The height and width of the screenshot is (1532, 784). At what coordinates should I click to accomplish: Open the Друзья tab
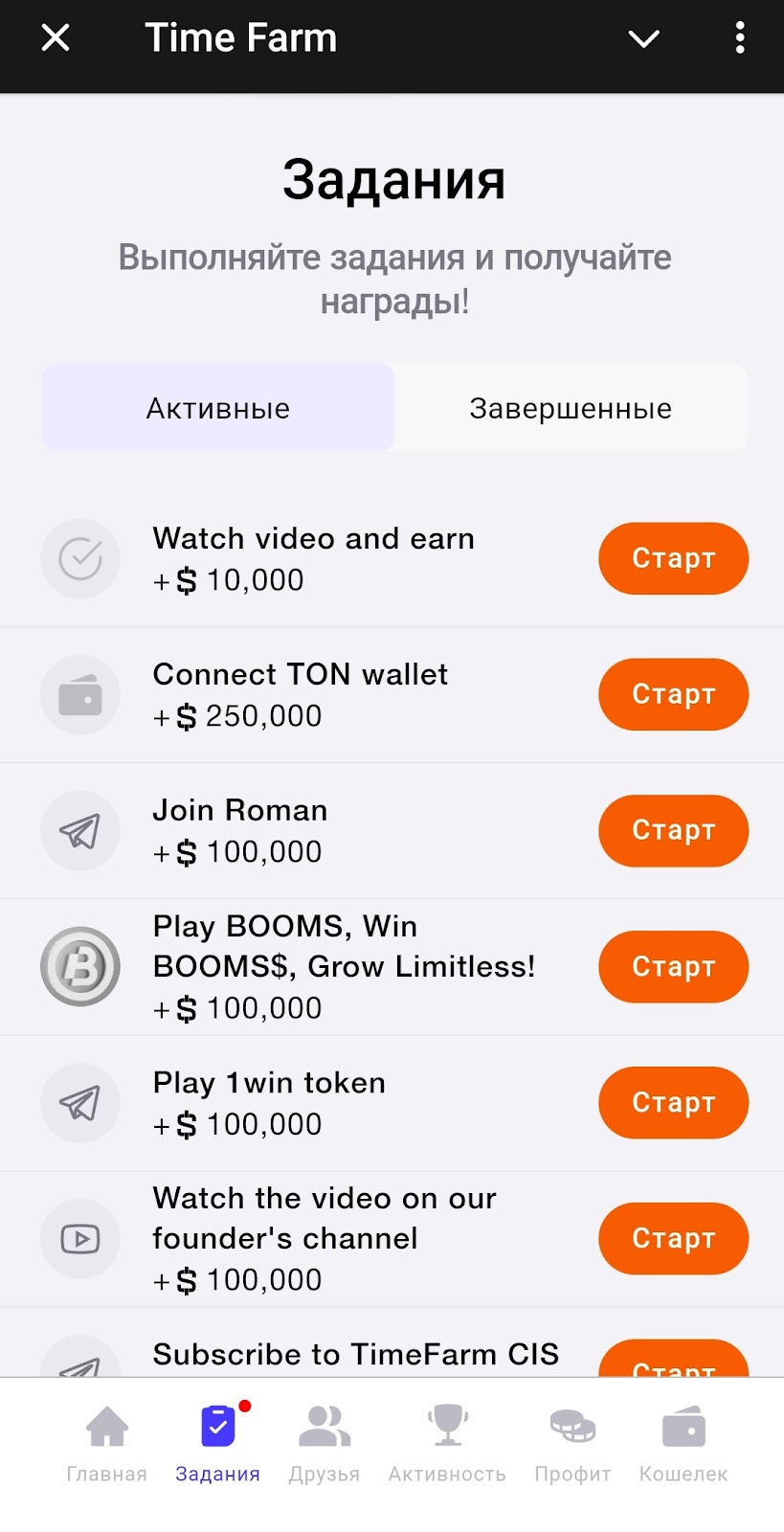coord(325,1444)
